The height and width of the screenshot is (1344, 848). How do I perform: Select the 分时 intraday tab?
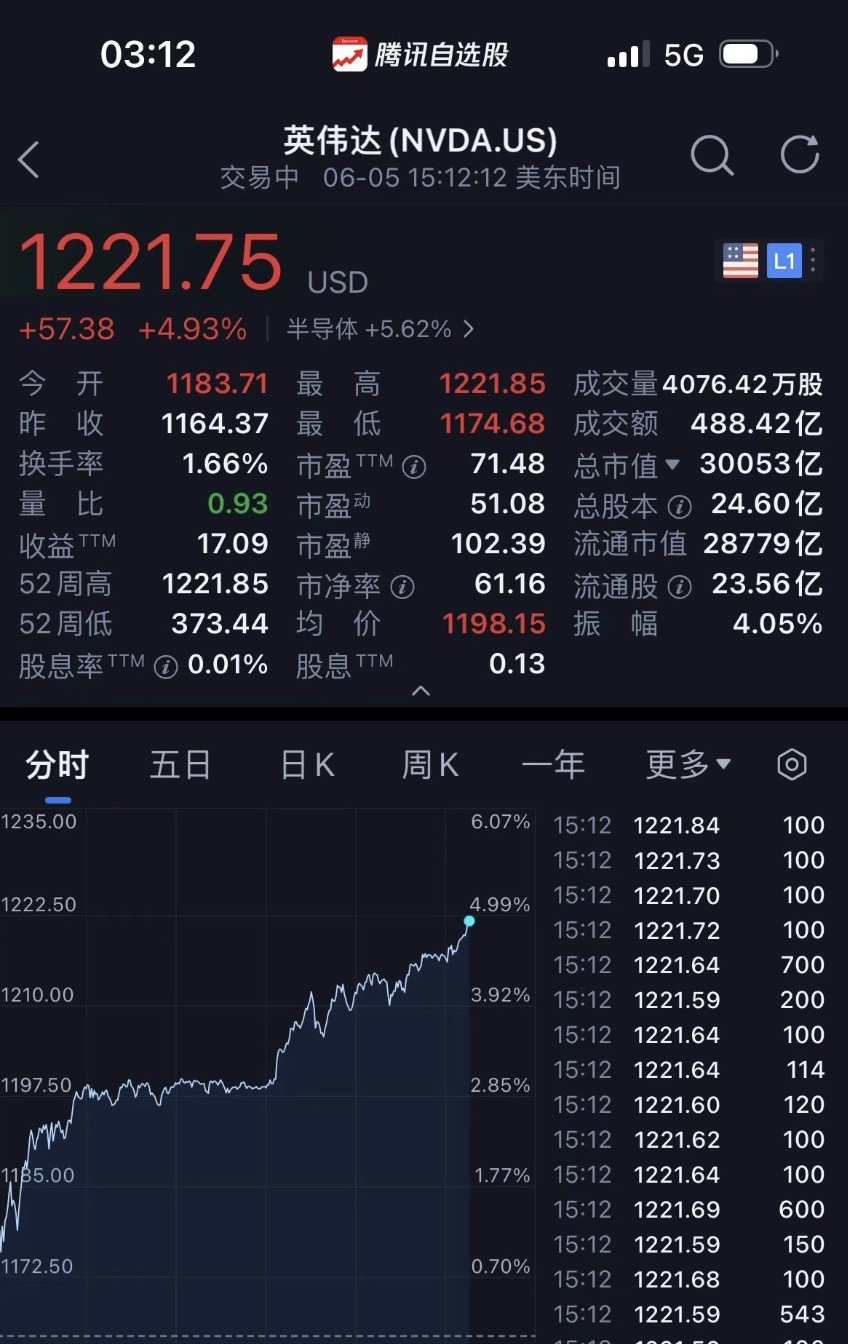(x=58, y=765)
